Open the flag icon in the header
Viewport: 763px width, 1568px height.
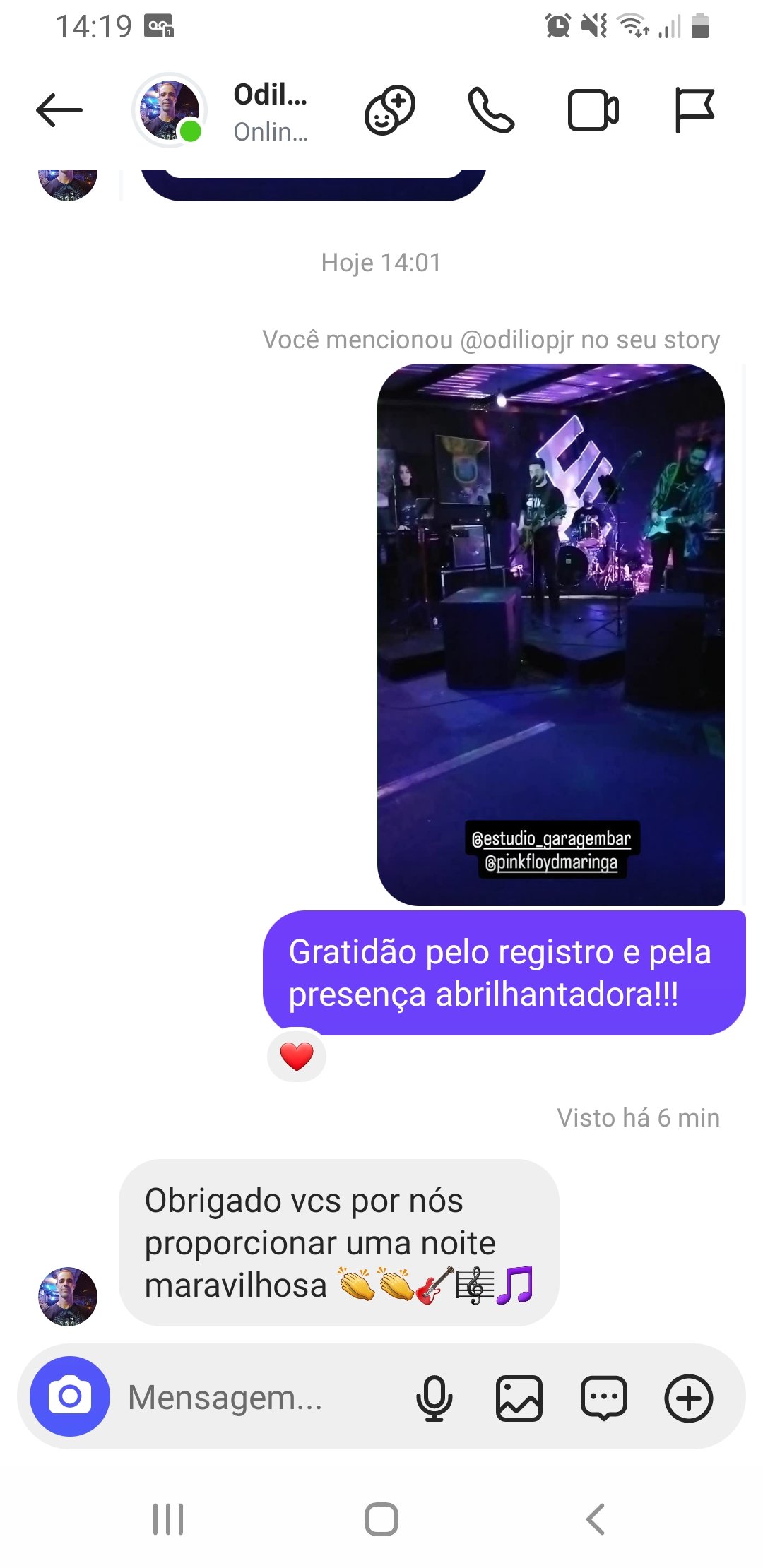[x=694, y=110]
